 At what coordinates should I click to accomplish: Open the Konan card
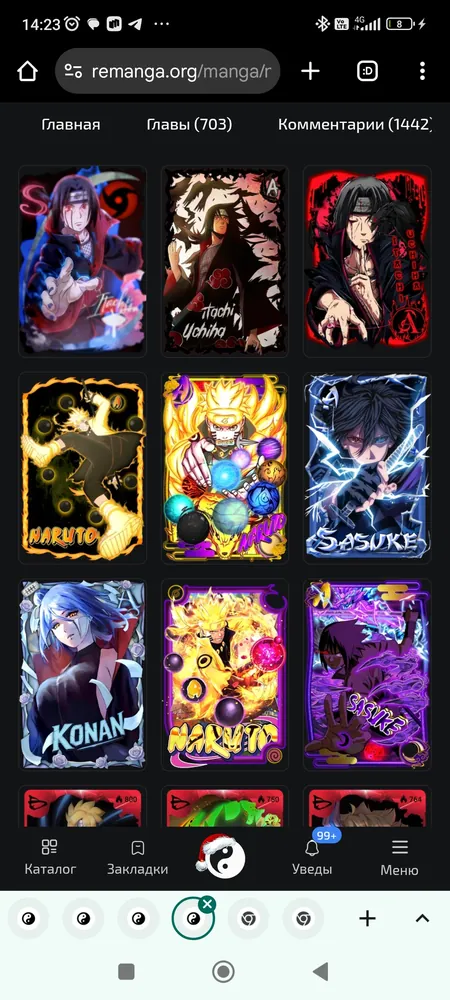tap(82, 674)
